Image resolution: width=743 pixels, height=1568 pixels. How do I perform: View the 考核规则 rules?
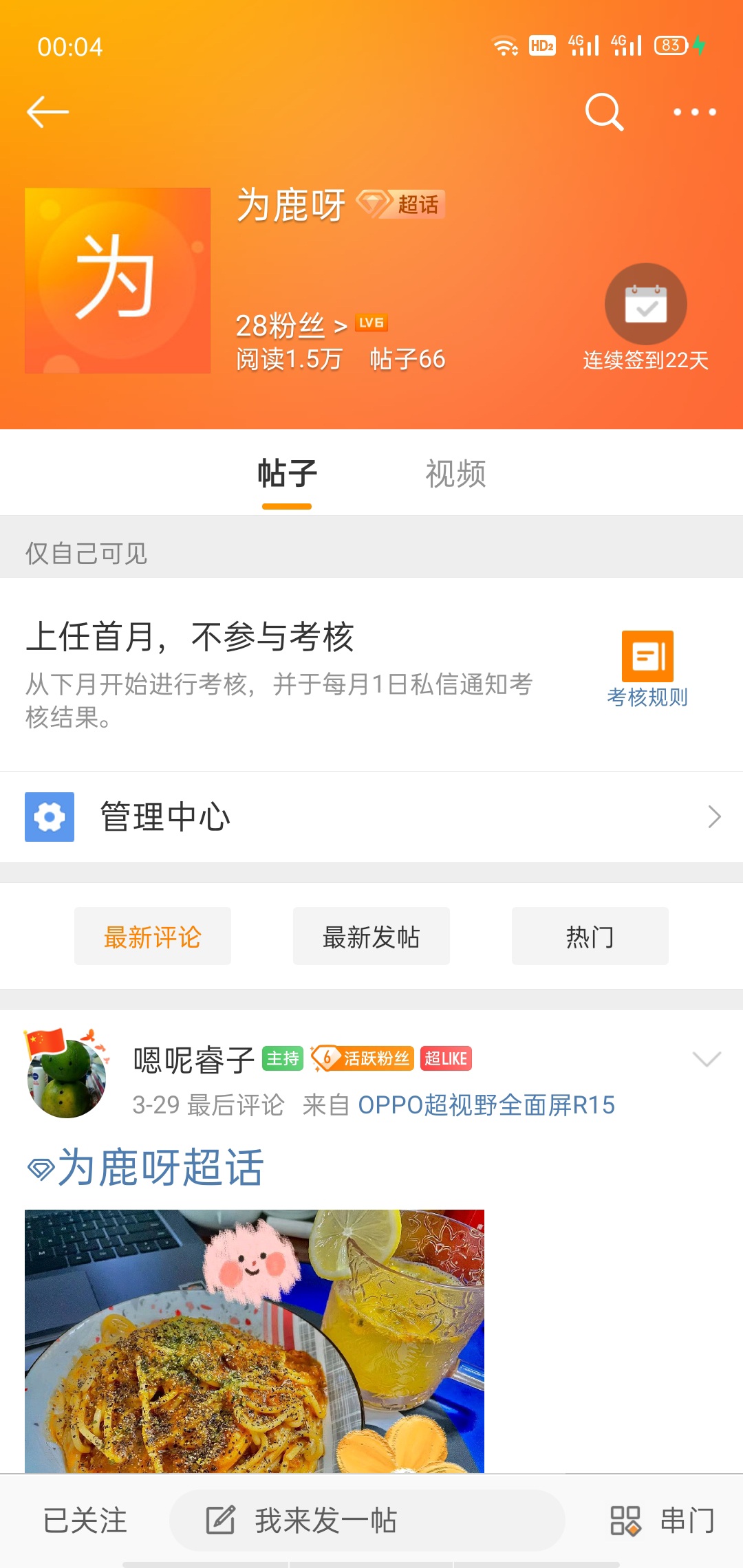point(647,669)
